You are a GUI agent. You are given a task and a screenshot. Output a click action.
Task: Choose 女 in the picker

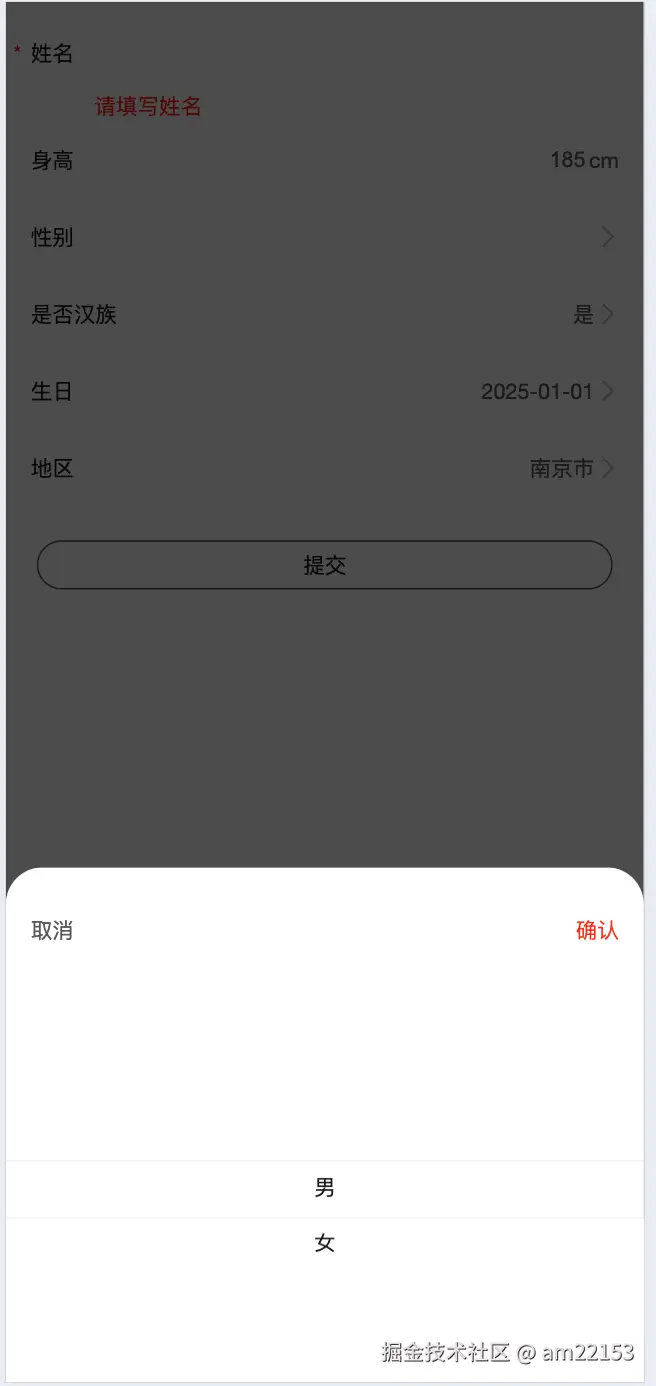pyautogui.click(x=325, y=1244)
